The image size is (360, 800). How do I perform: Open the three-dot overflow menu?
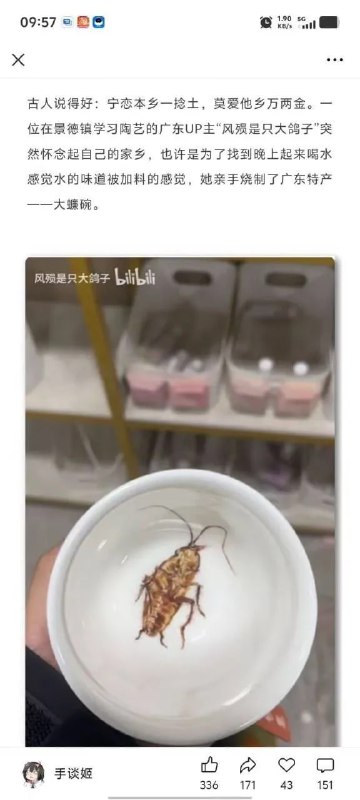(335, 60)
